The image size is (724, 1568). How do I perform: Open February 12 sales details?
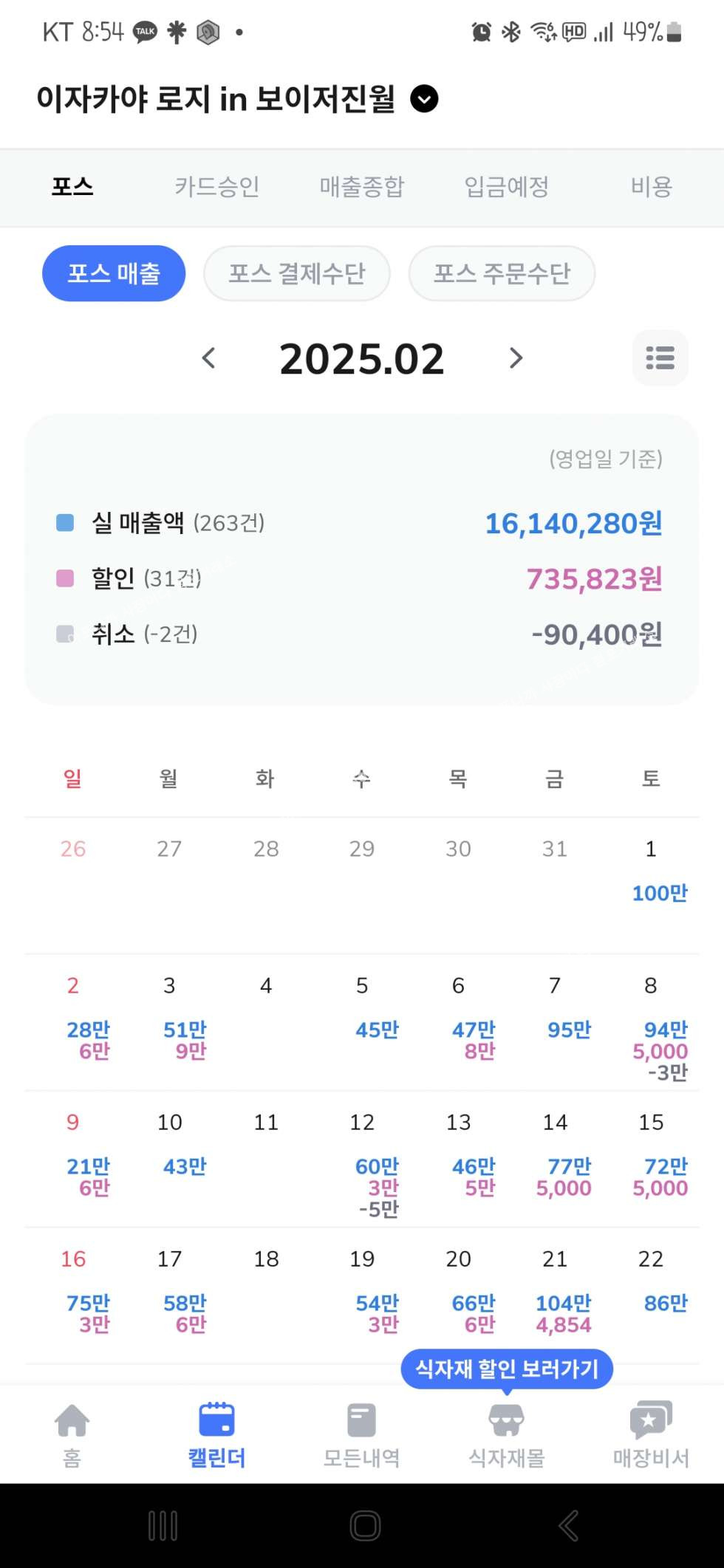click(362, 1163)
